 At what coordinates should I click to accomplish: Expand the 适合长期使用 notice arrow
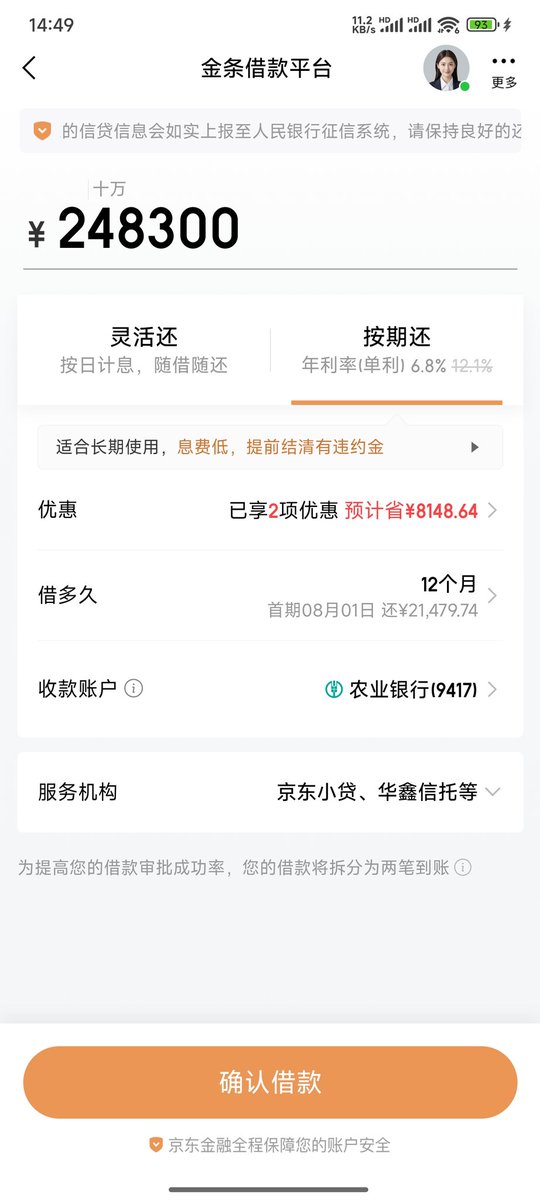(x=475, y=447)
